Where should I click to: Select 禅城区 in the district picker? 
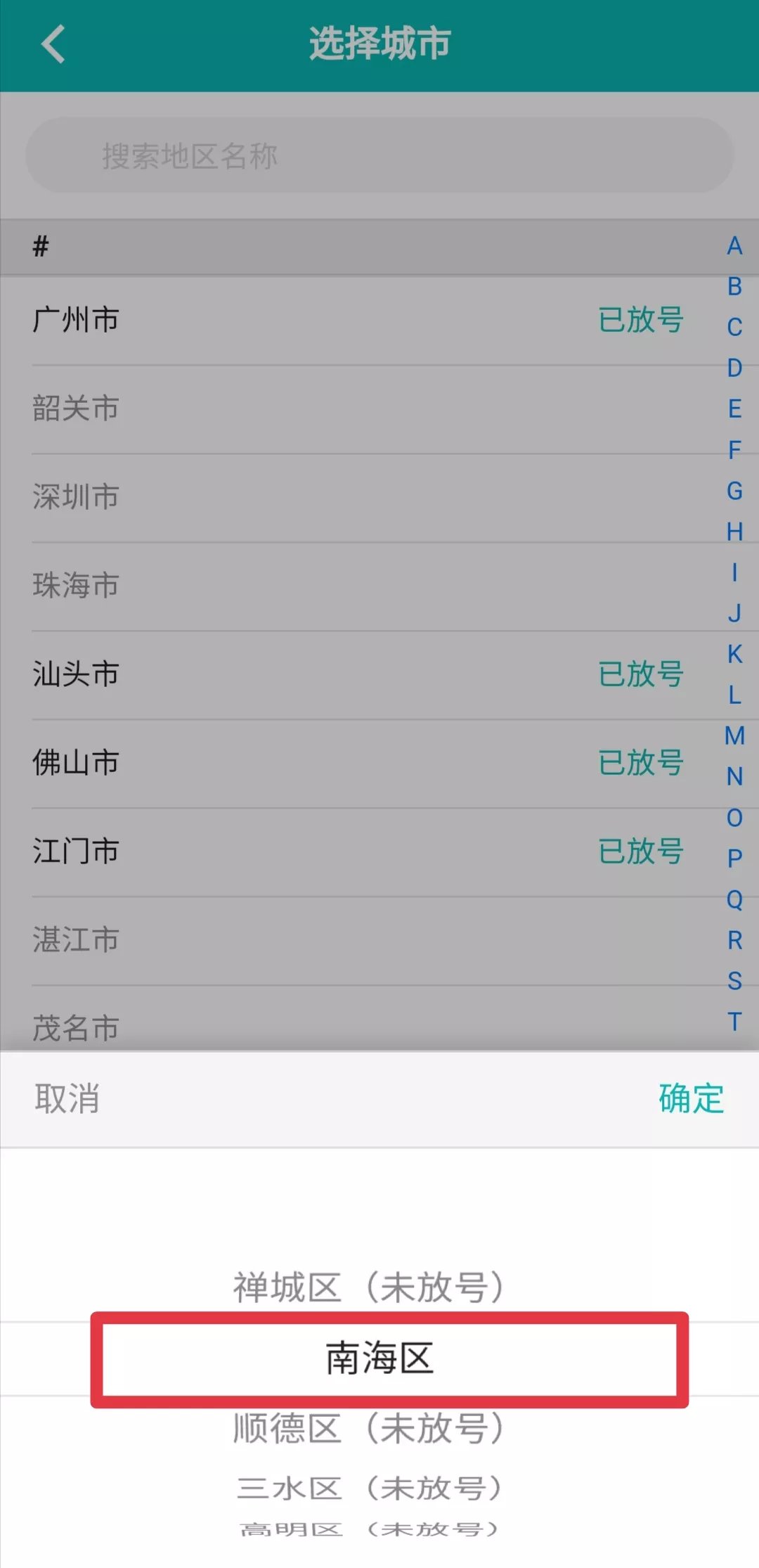[369, 1287]
